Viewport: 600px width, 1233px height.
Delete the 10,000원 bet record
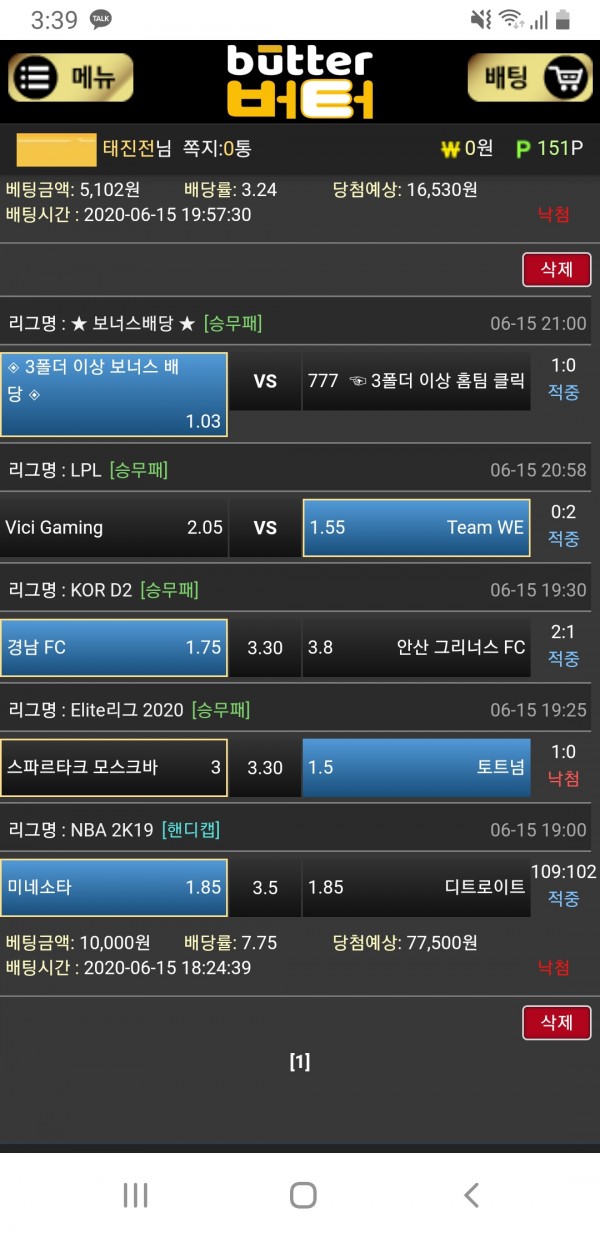tap(556, 1022)
